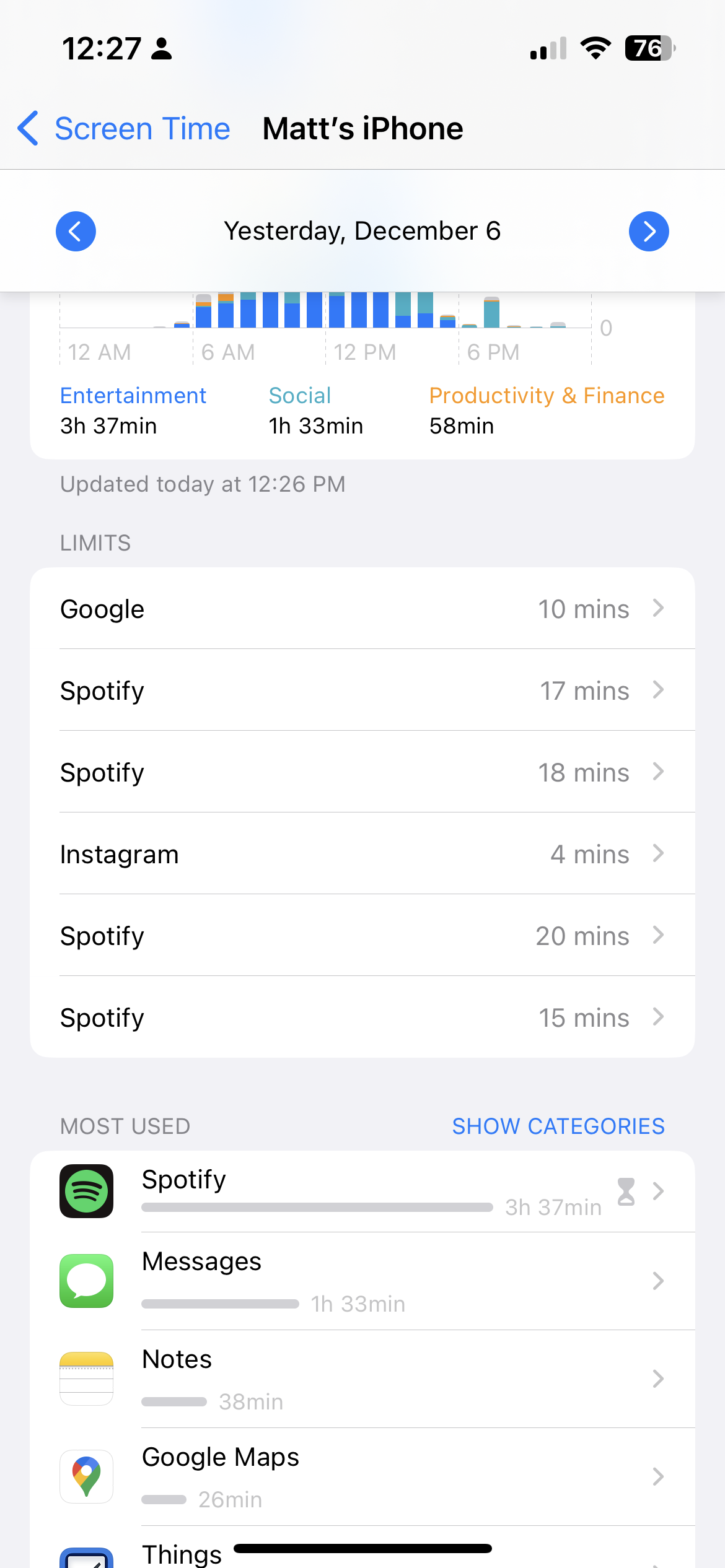The height and width of the screenshot is (1568, 725).
Task: Tap the Messages app icon
Action: 86,1281
